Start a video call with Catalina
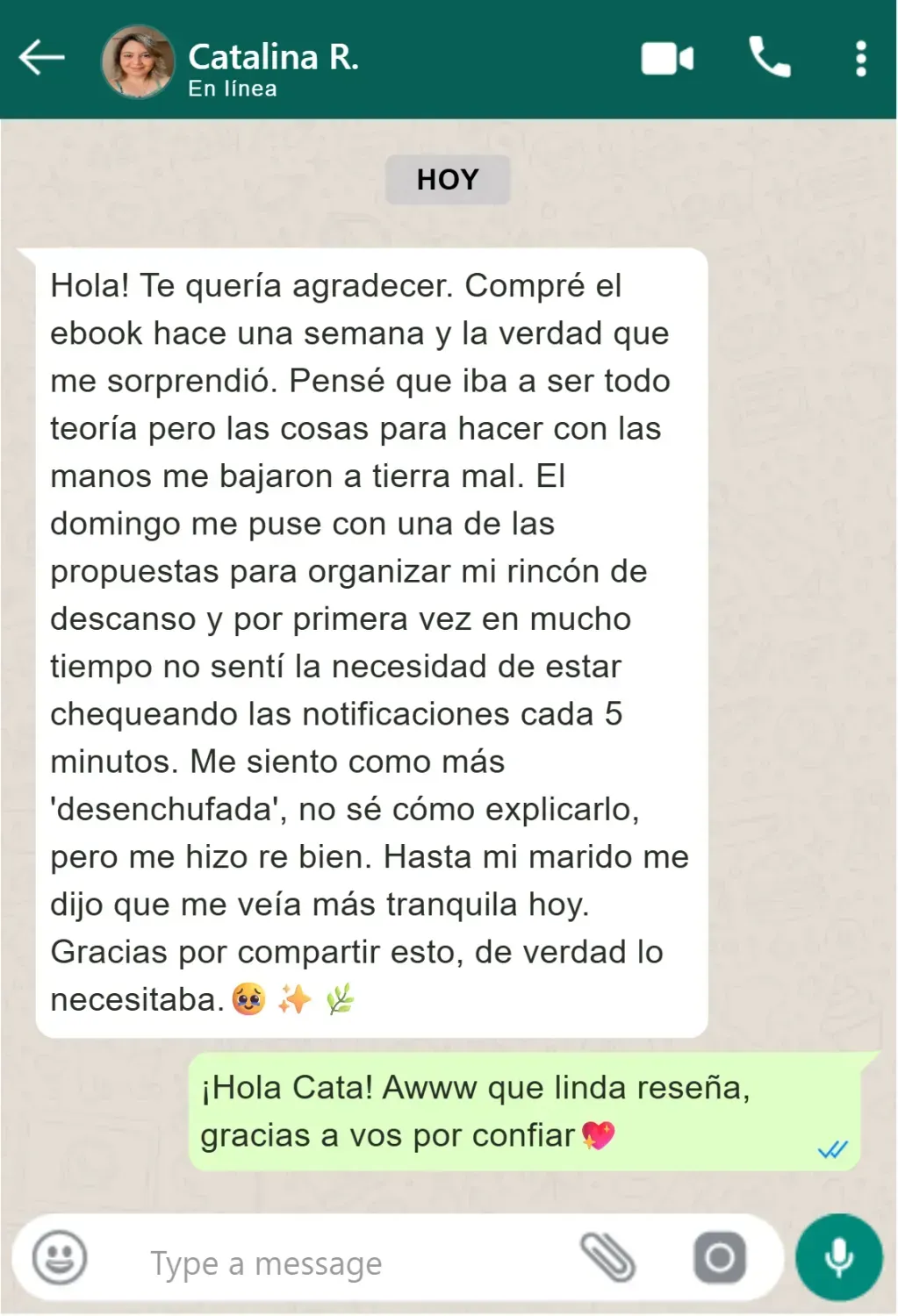 pyautogui.click(x=667, y=60)
